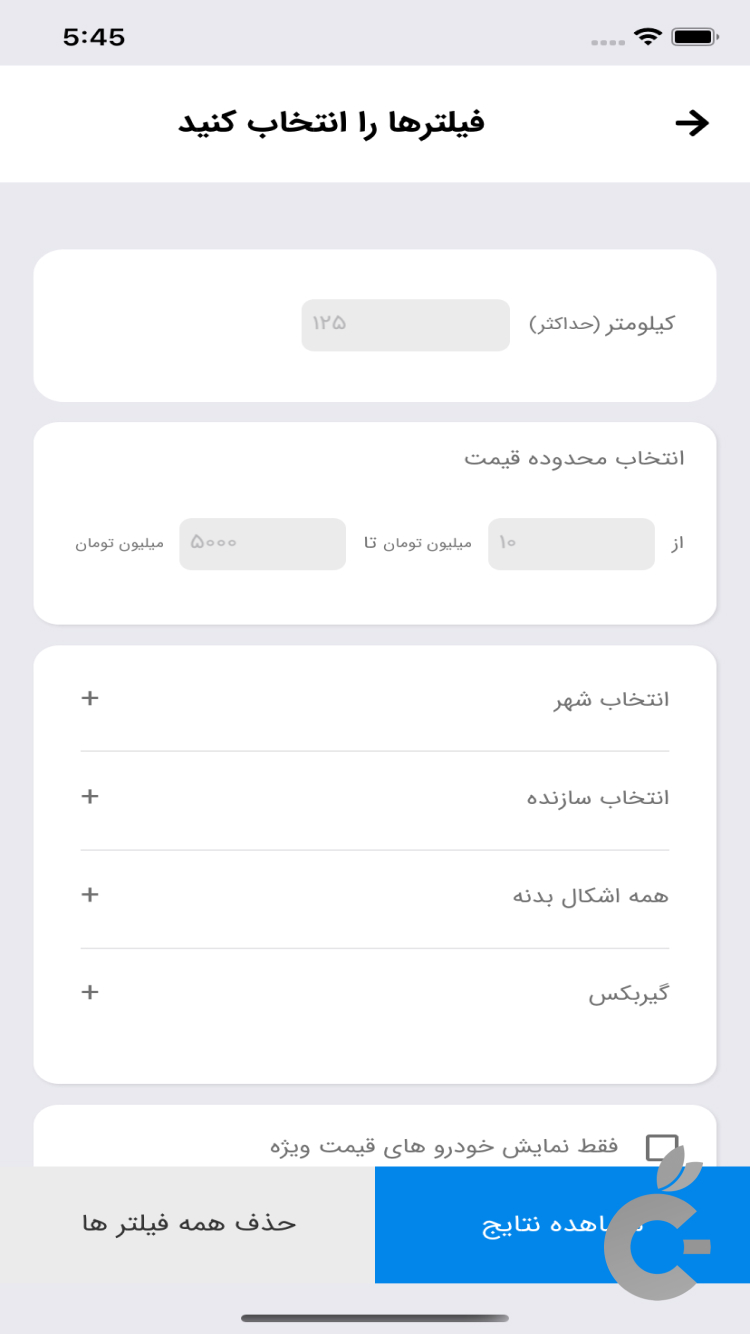
Task: Tap the back arrow to leave filters
Action: click(694, 122)
